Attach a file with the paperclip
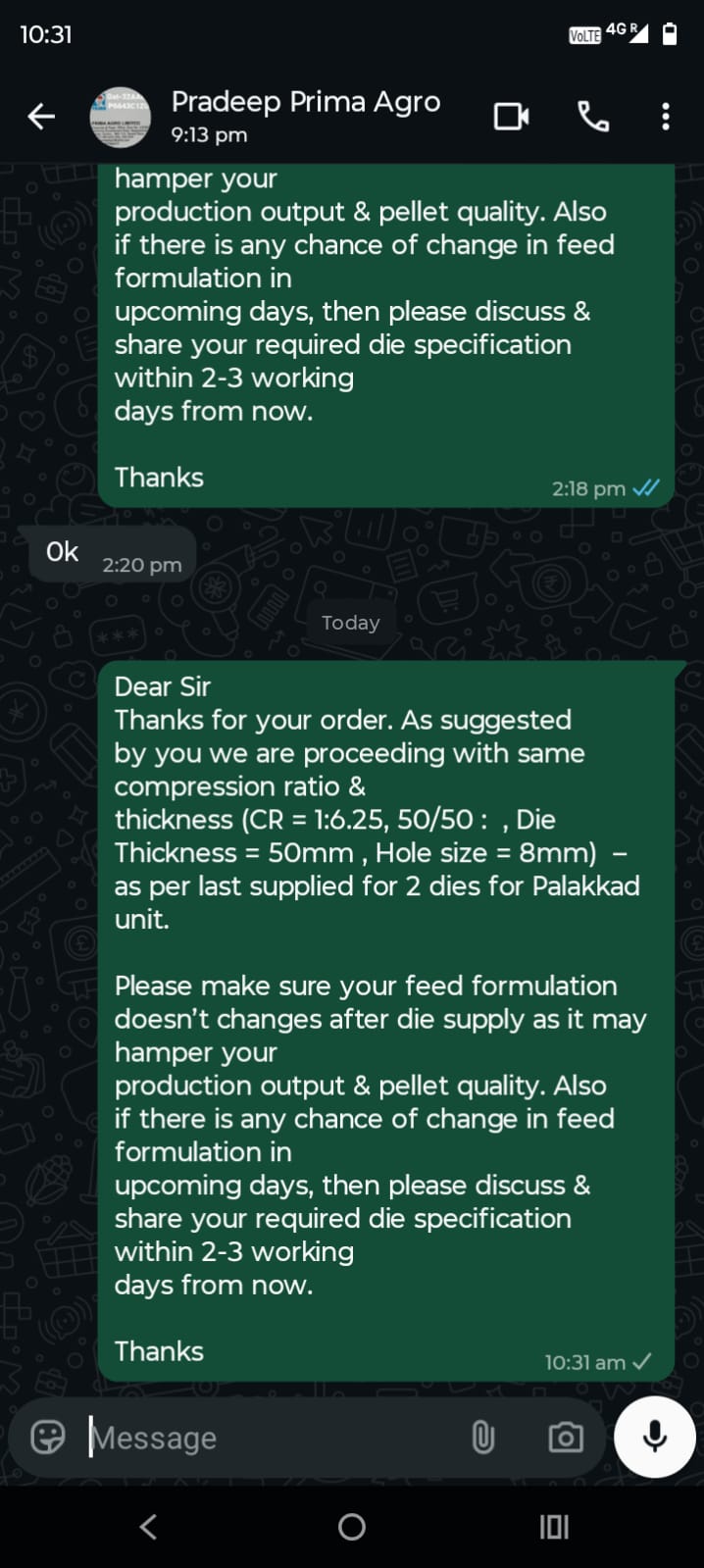The height and width of the screenshot is (1568, 704). coord(482,1438)
